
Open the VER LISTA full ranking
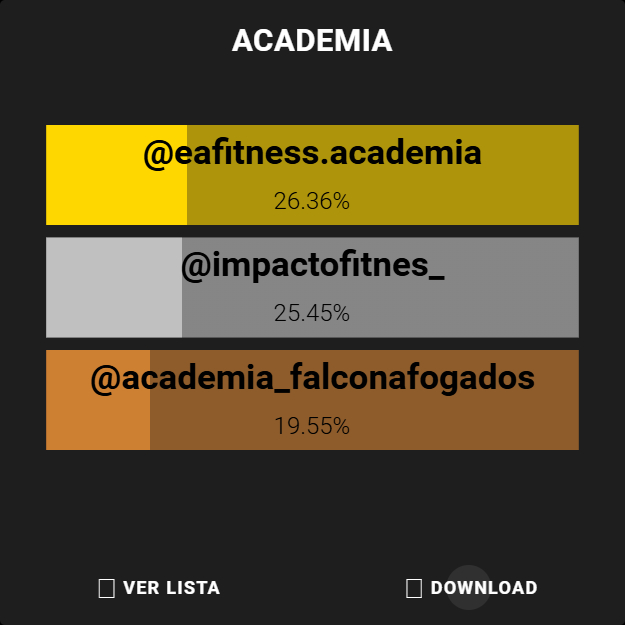pos(160,588)
